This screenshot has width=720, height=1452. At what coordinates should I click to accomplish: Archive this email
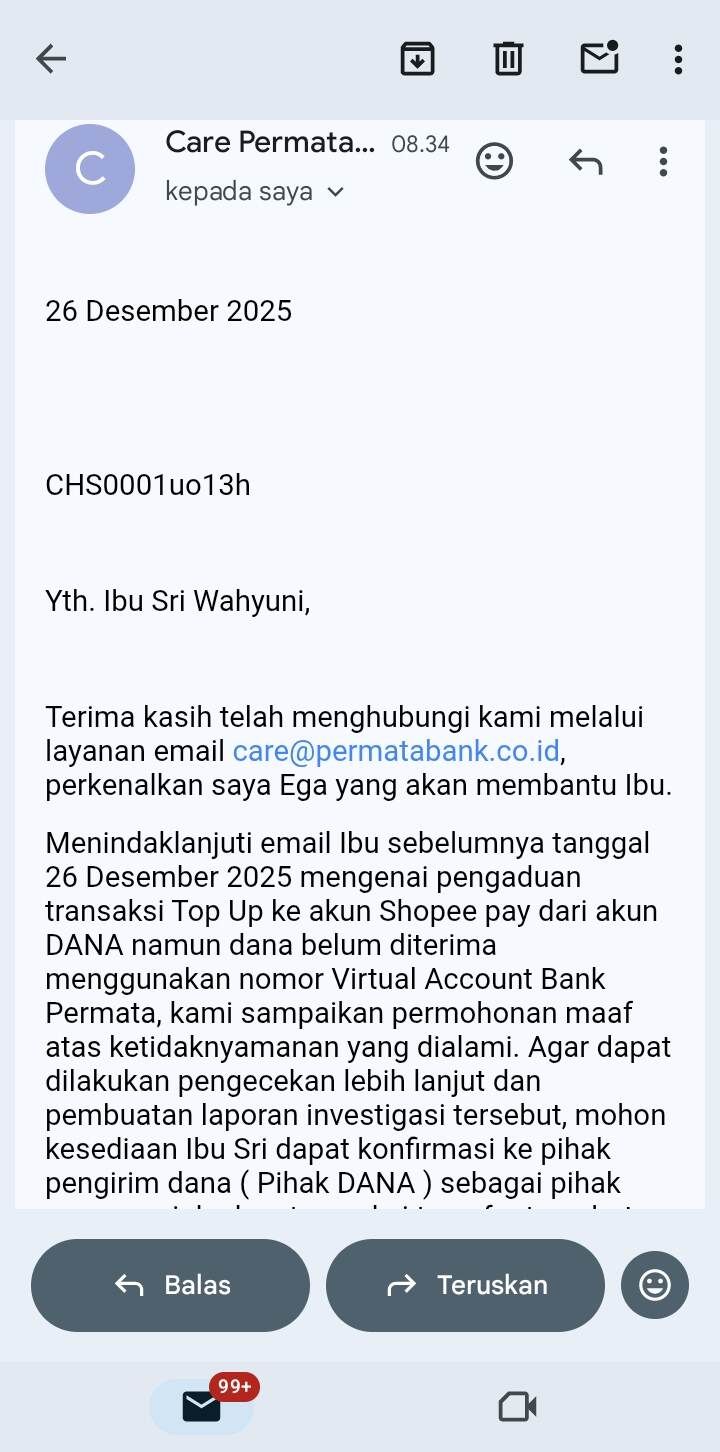click(417, 59)
